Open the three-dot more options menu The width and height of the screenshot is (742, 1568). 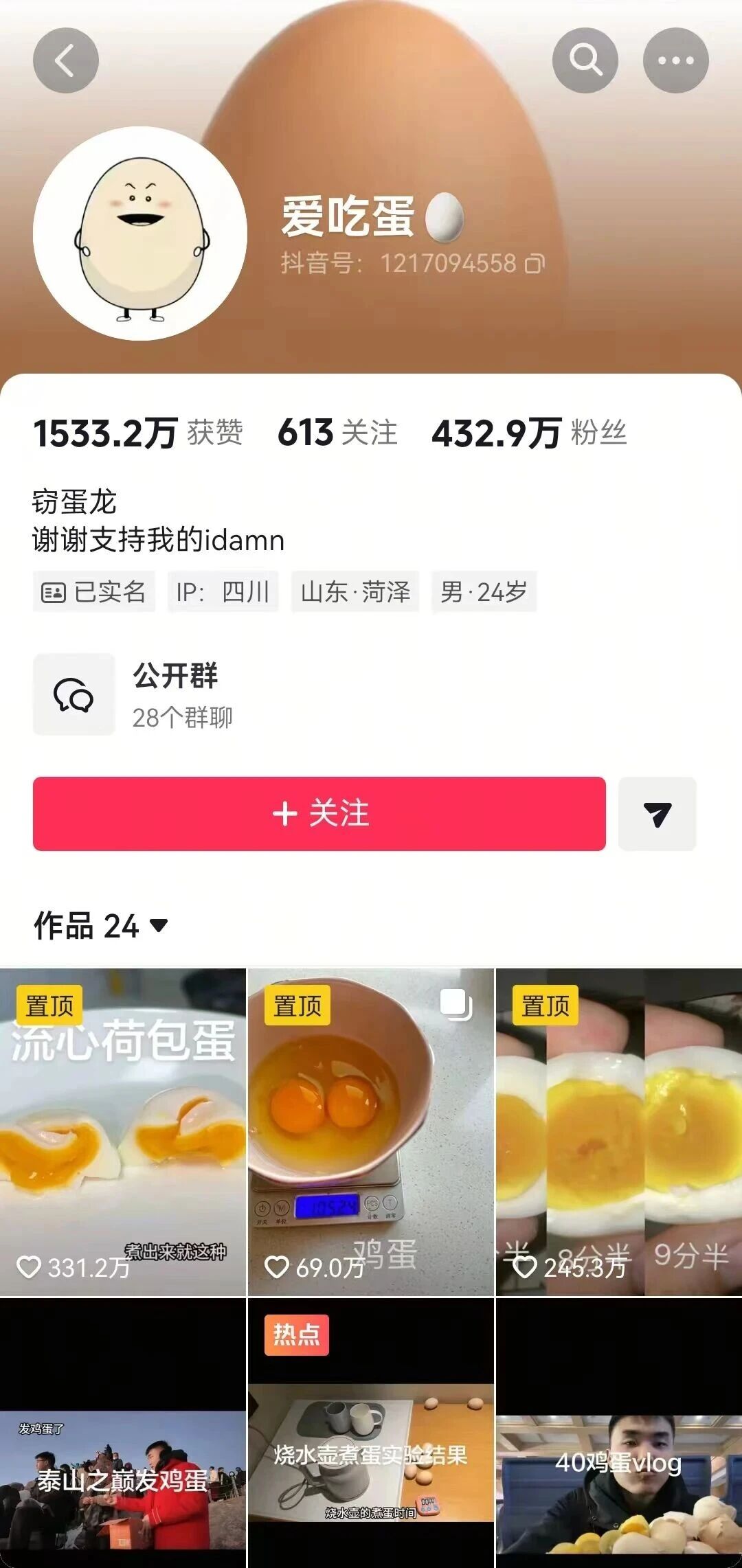pyautogui.click(x=675, y=60)
